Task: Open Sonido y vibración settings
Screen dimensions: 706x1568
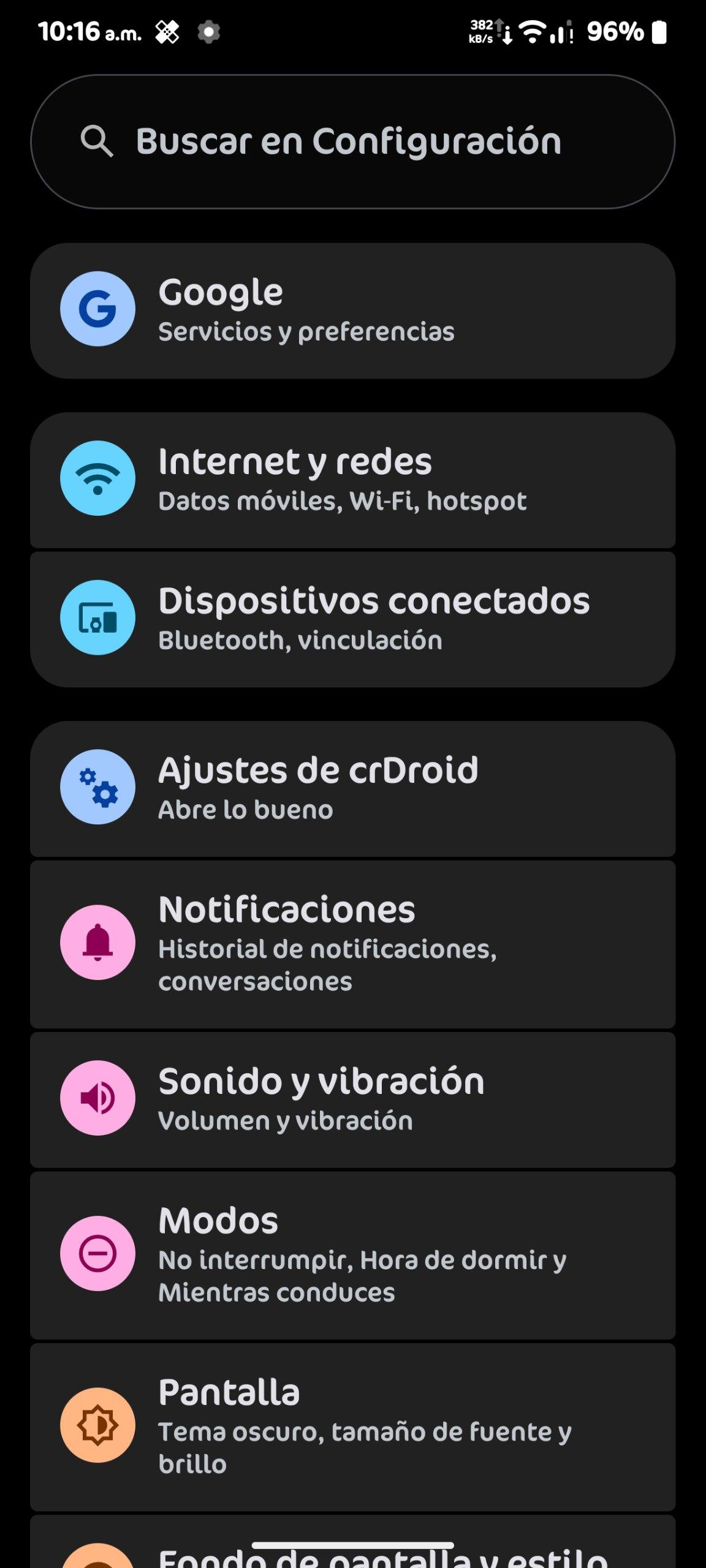Action: click(x=352, y=1099)
